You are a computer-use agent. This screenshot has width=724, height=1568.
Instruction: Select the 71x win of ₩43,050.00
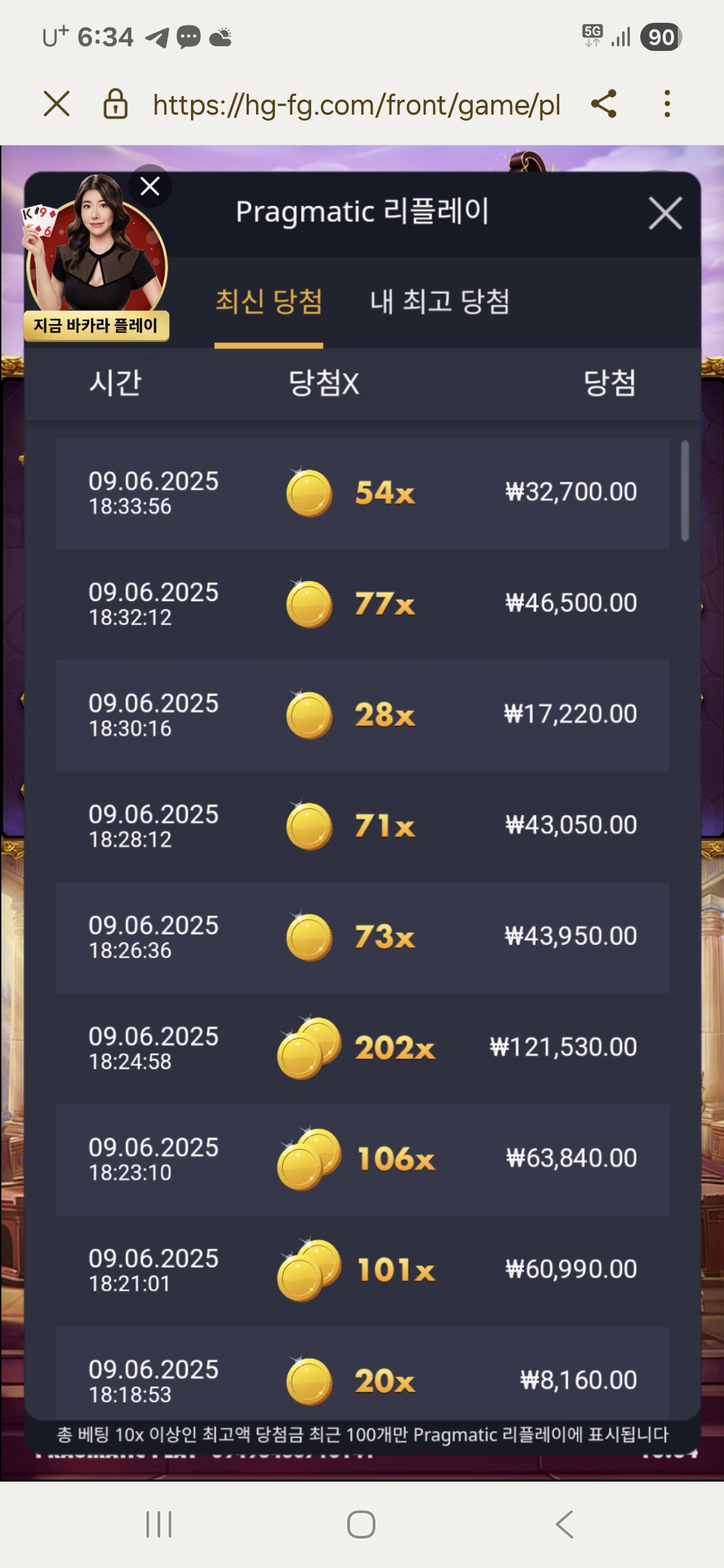[x=362, y=826]
